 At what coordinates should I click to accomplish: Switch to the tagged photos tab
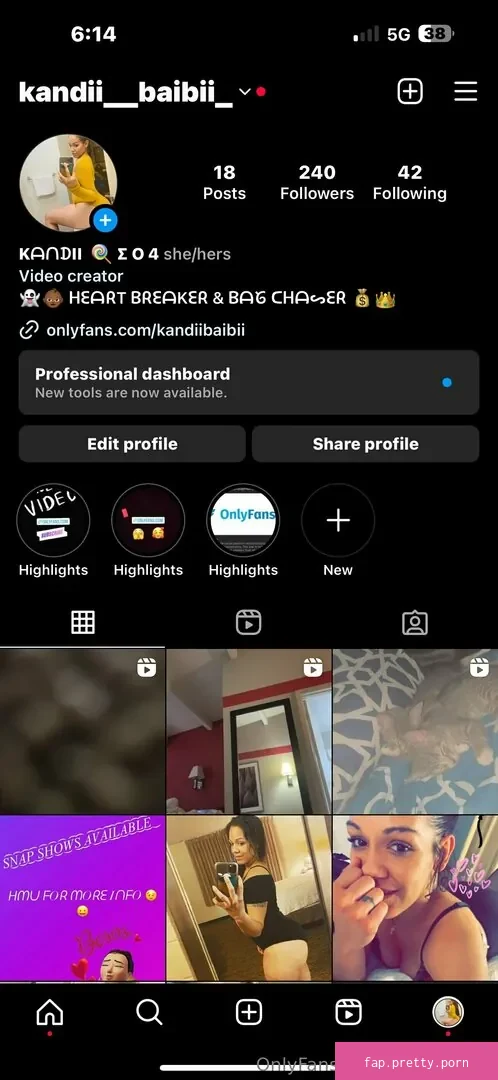415,623
